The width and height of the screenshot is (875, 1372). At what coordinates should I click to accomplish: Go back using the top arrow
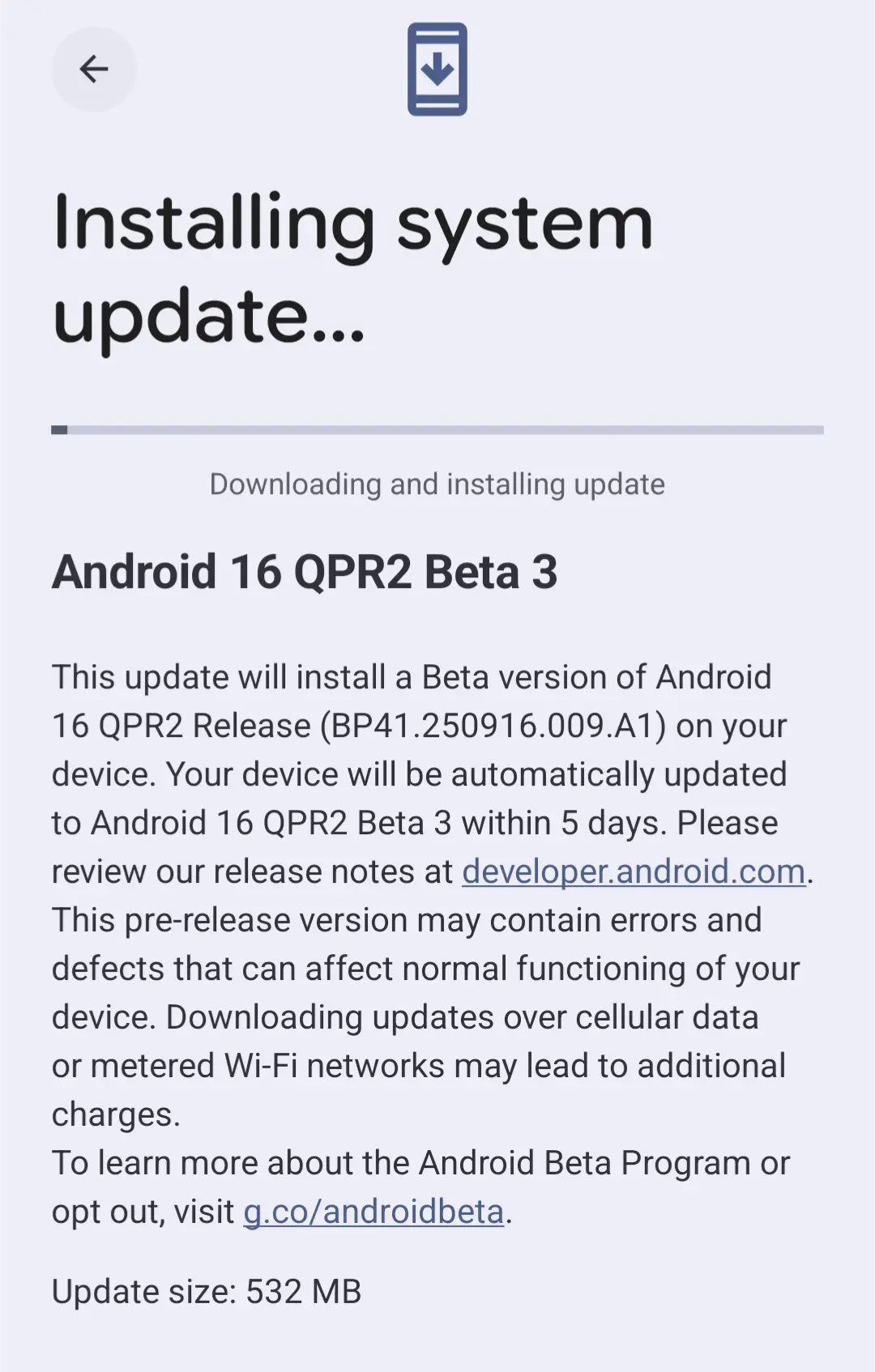click(94, 70)
